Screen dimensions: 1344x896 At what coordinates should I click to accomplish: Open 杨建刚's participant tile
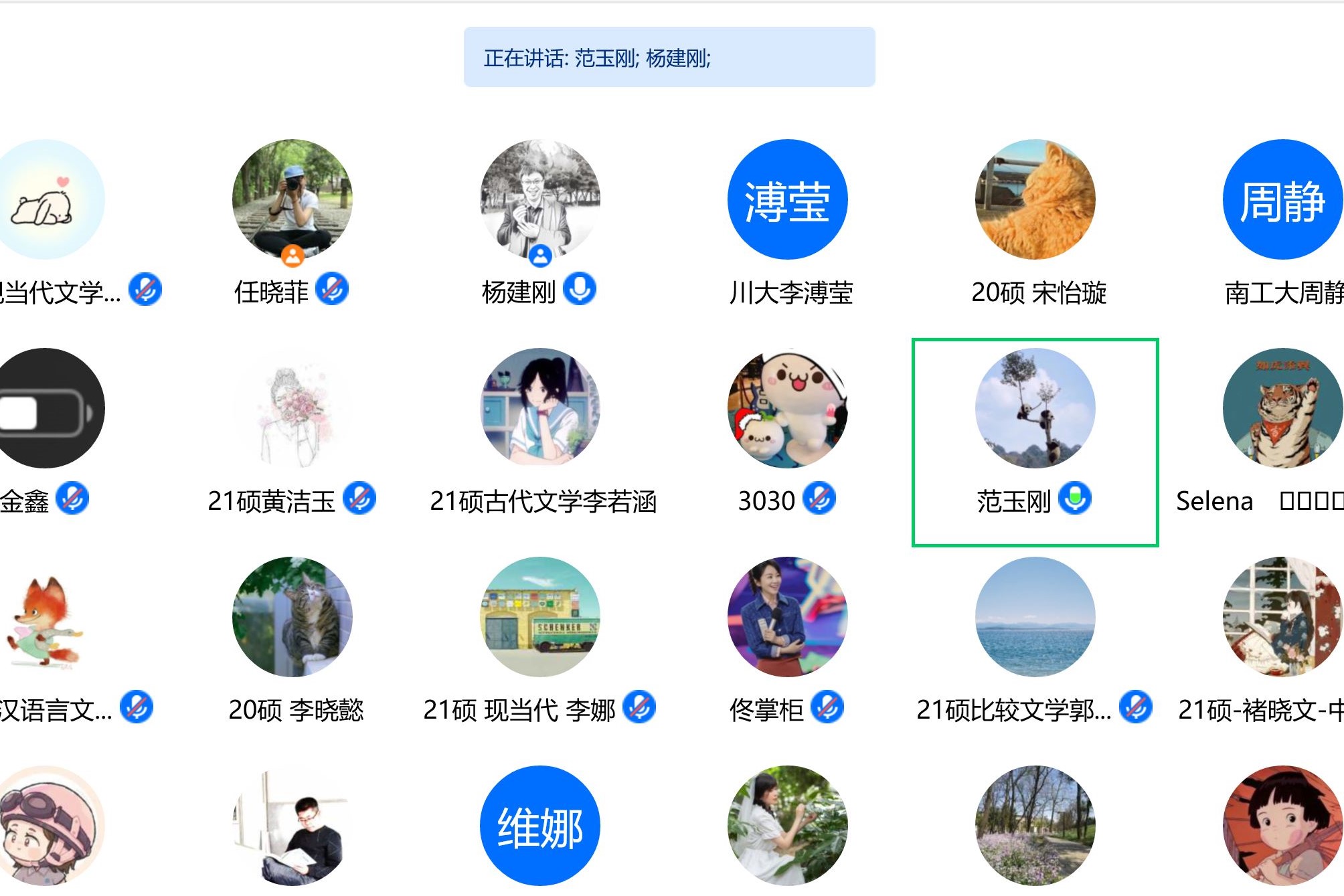pyautogui.click(x=539, y=200)
